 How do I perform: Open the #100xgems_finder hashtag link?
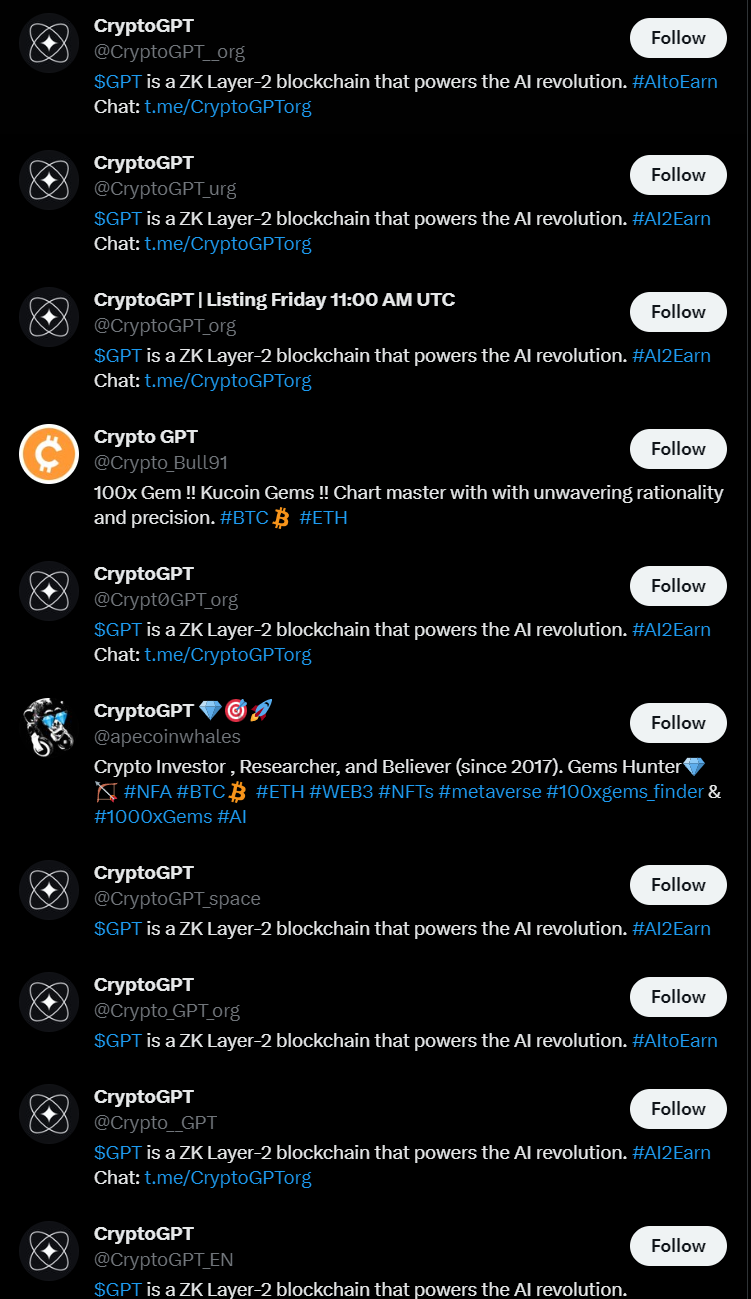(x=624, y=792)
